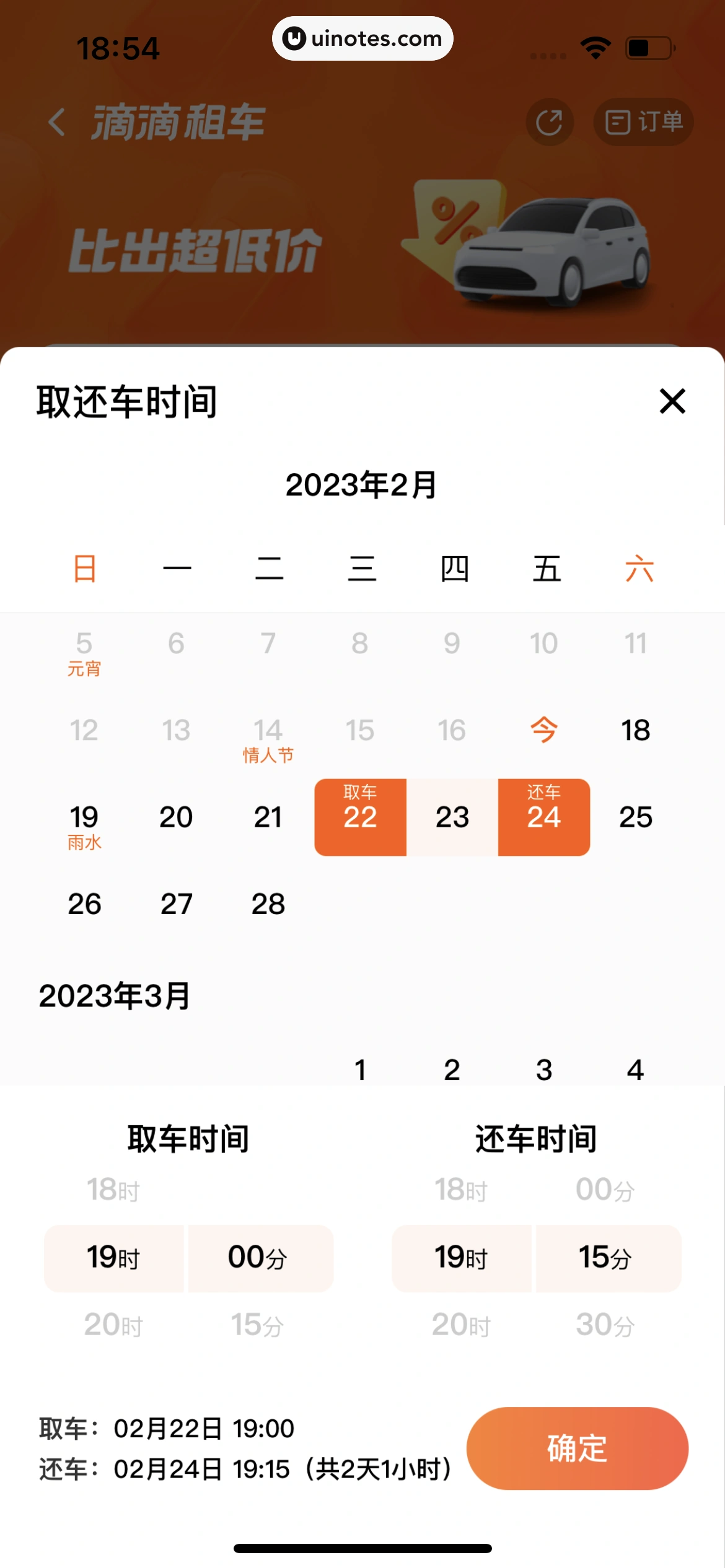Select February 23 as a rental date
Image resolution: width=725 pixels, height=1568 pixels.
pyautogui.click(x=452, y=817)
